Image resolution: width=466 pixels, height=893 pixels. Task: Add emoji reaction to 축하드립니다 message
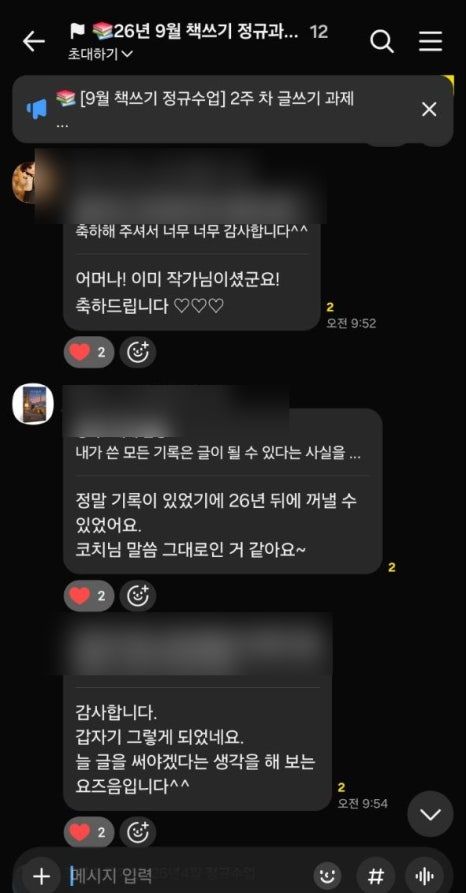click(x=138, y=353)
